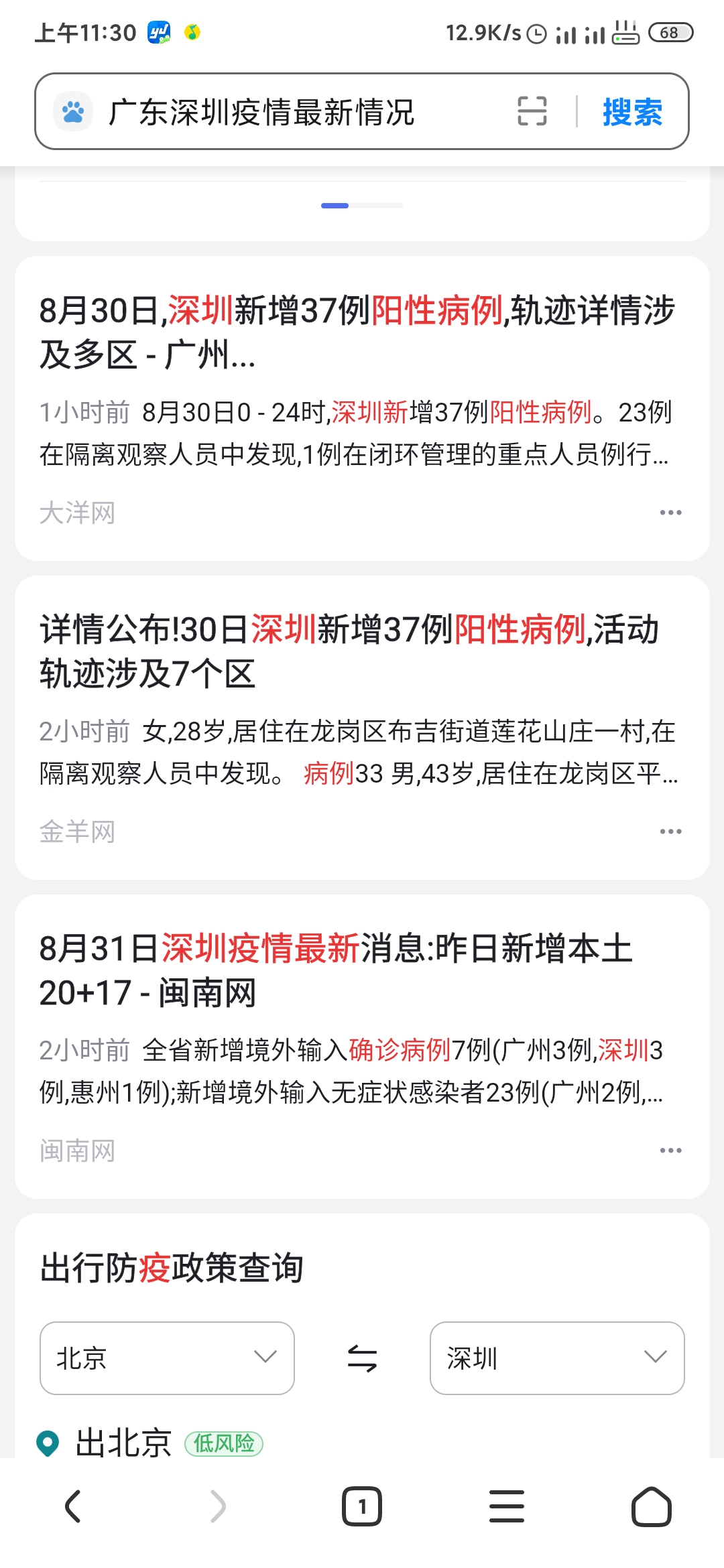
Task: Open the browser tabs switcher
Action: 362,1506
